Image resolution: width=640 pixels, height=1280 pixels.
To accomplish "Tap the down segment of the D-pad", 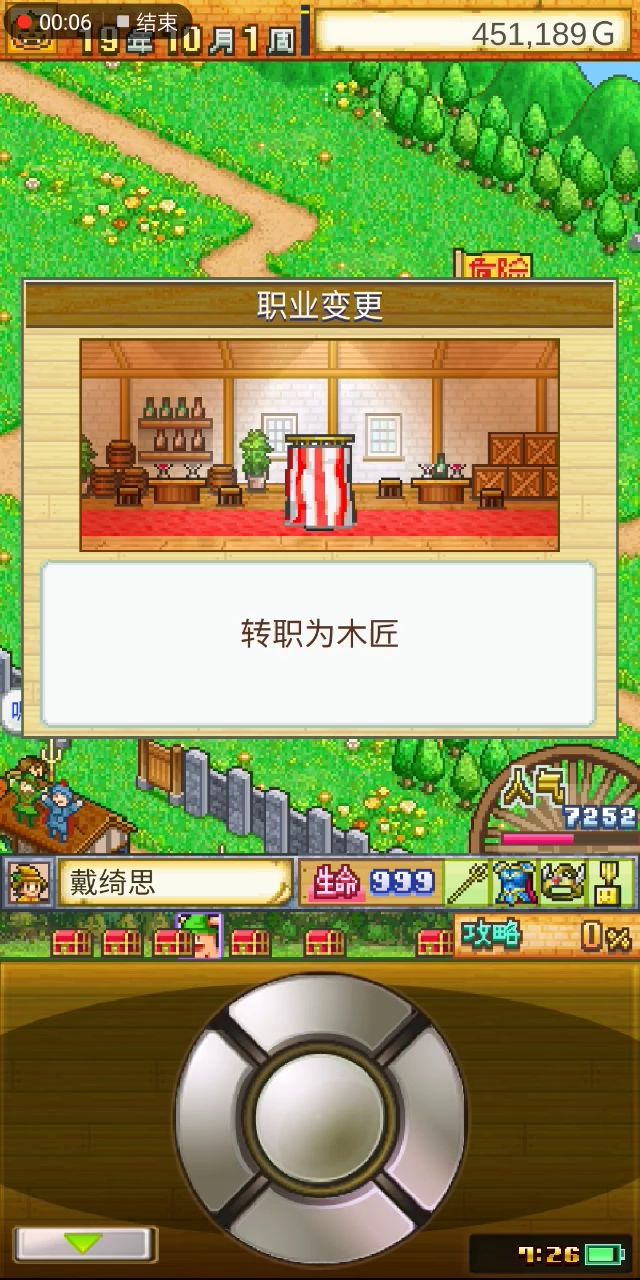I will click(320, 1230).
